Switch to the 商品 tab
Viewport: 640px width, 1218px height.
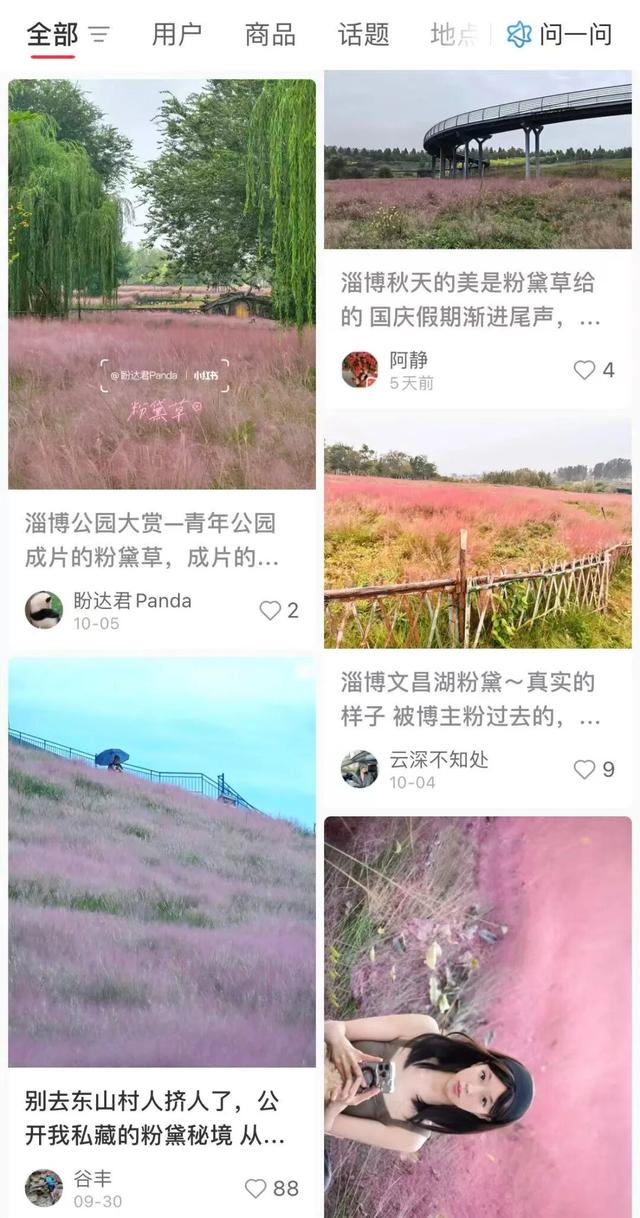pos(270,35)
